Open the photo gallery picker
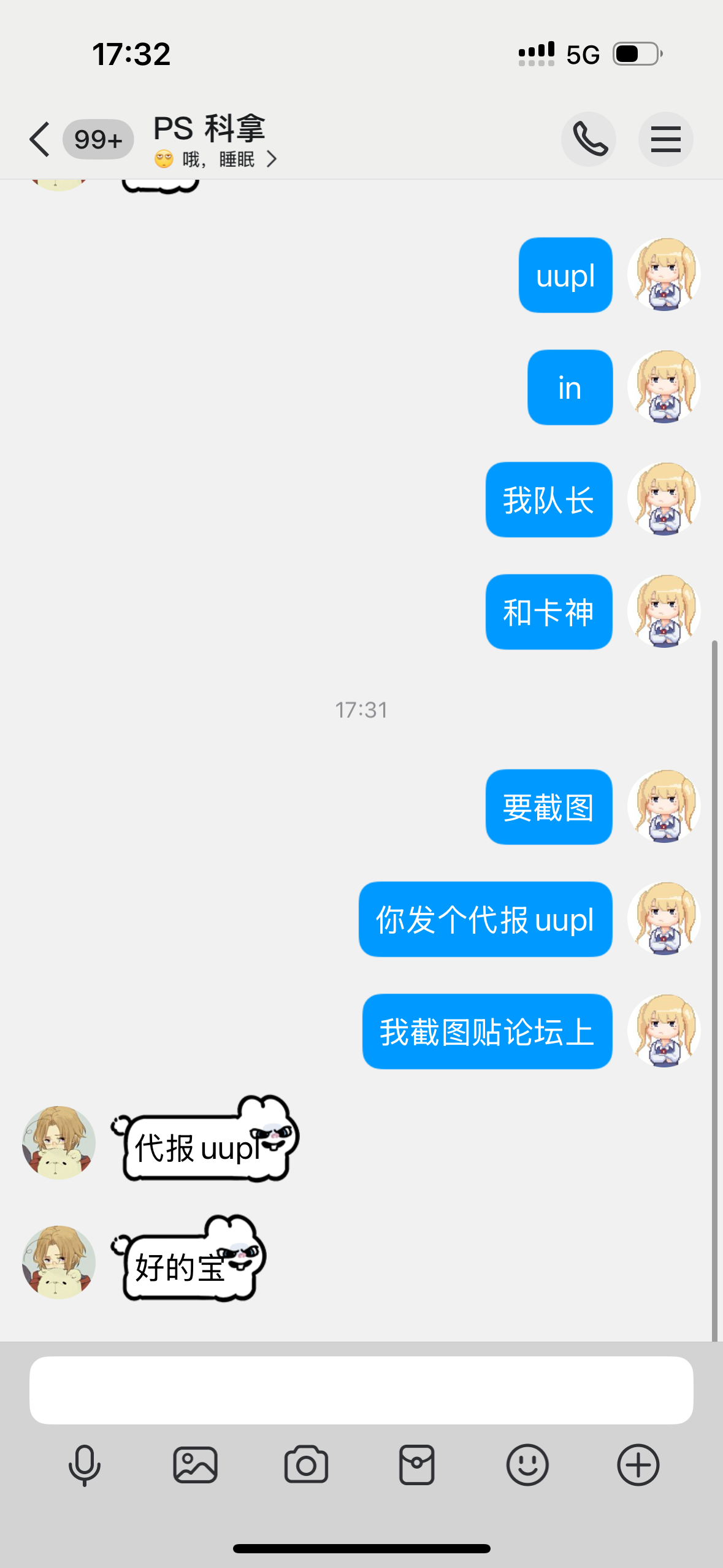 (x=195, y=1465)
